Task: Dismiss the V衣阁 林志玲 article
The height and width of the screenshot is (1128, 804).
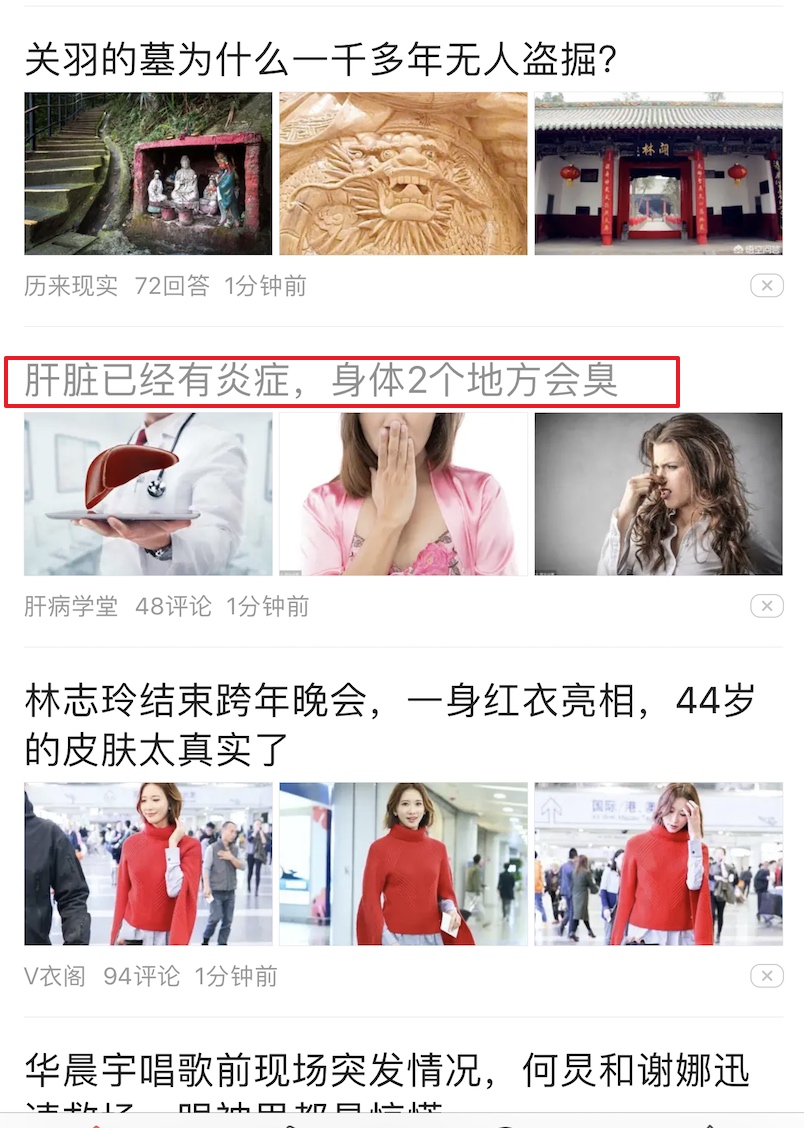Action: click(x=766, y=976)
